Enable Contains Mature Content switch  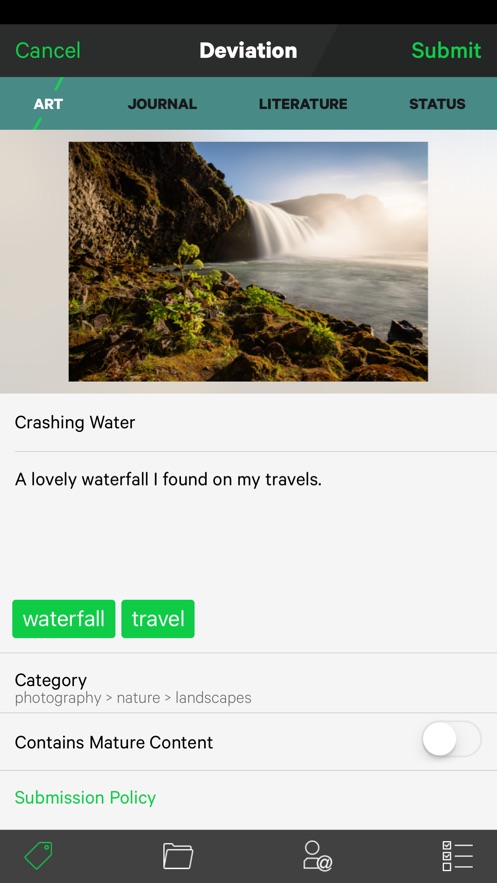[x=451, y=739]
